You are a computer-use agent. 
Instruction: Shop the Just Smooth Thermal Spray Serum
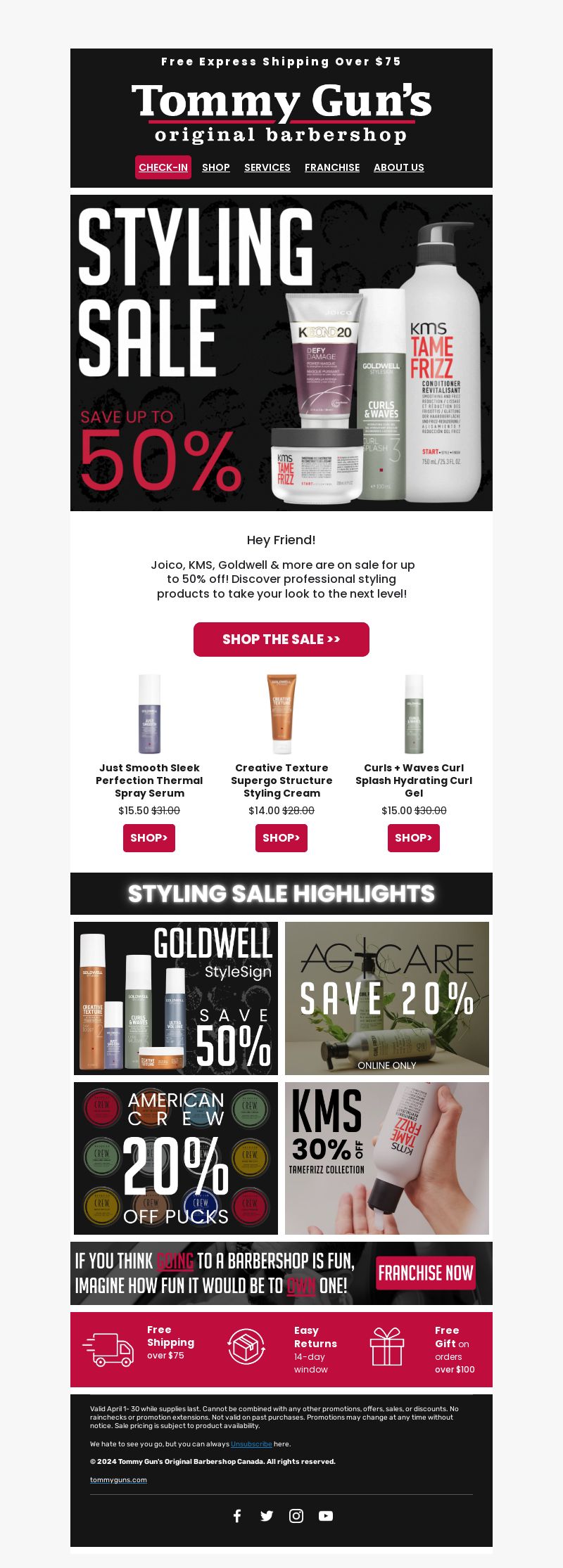[x=149, y=837]
